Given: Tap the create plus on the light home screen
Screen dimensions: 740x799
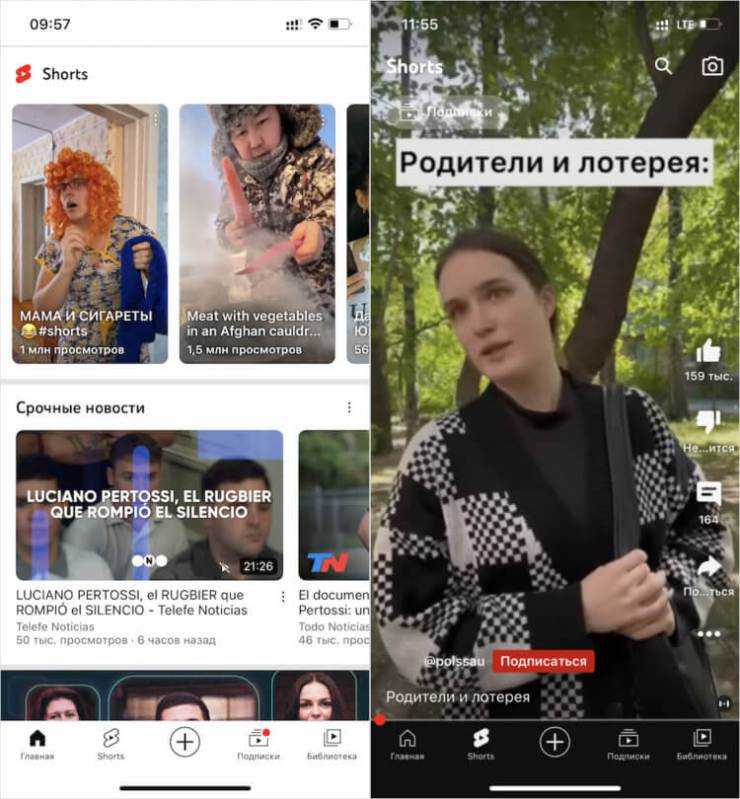Looking at the screenshot, I should tap(185, 741).
